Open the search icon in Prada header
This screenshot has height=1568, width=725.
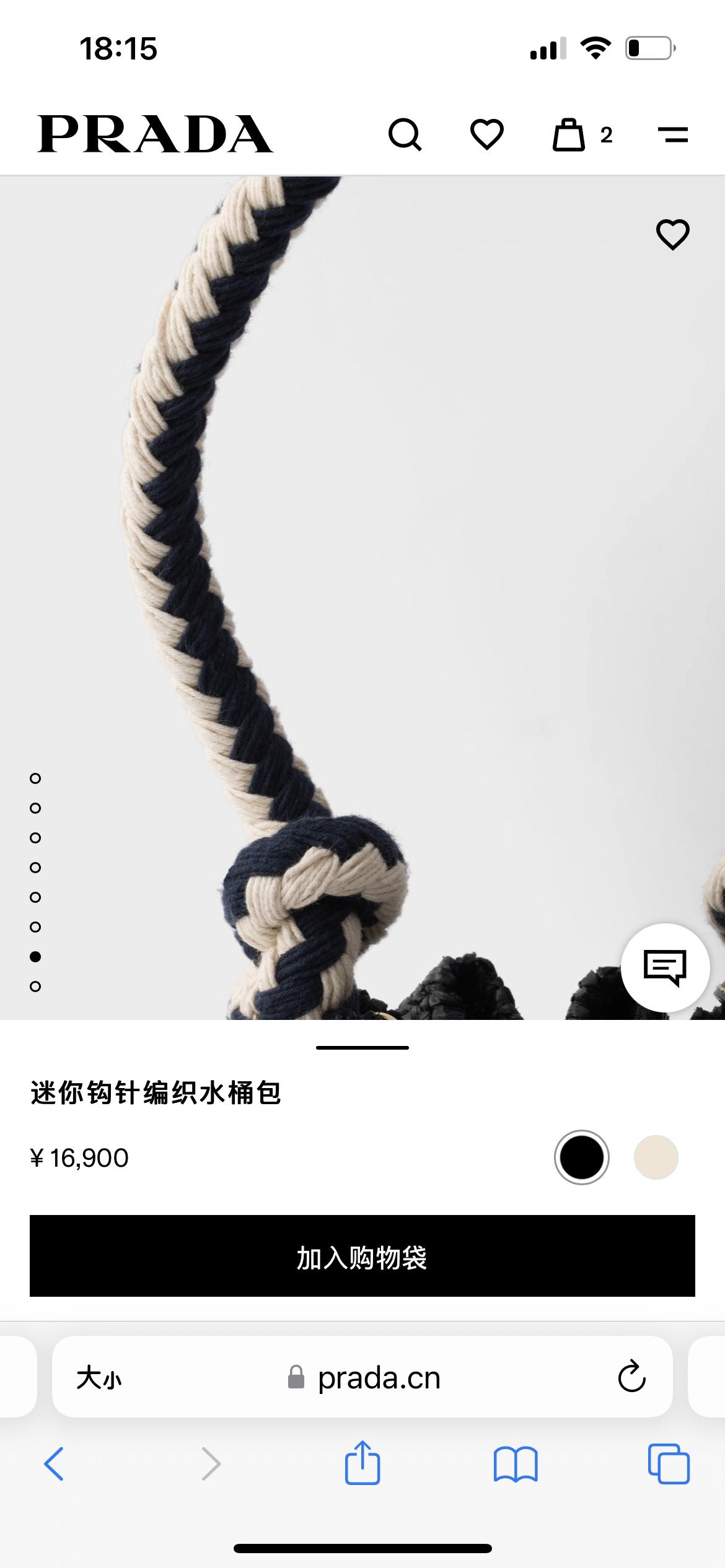tap(405, 134)
